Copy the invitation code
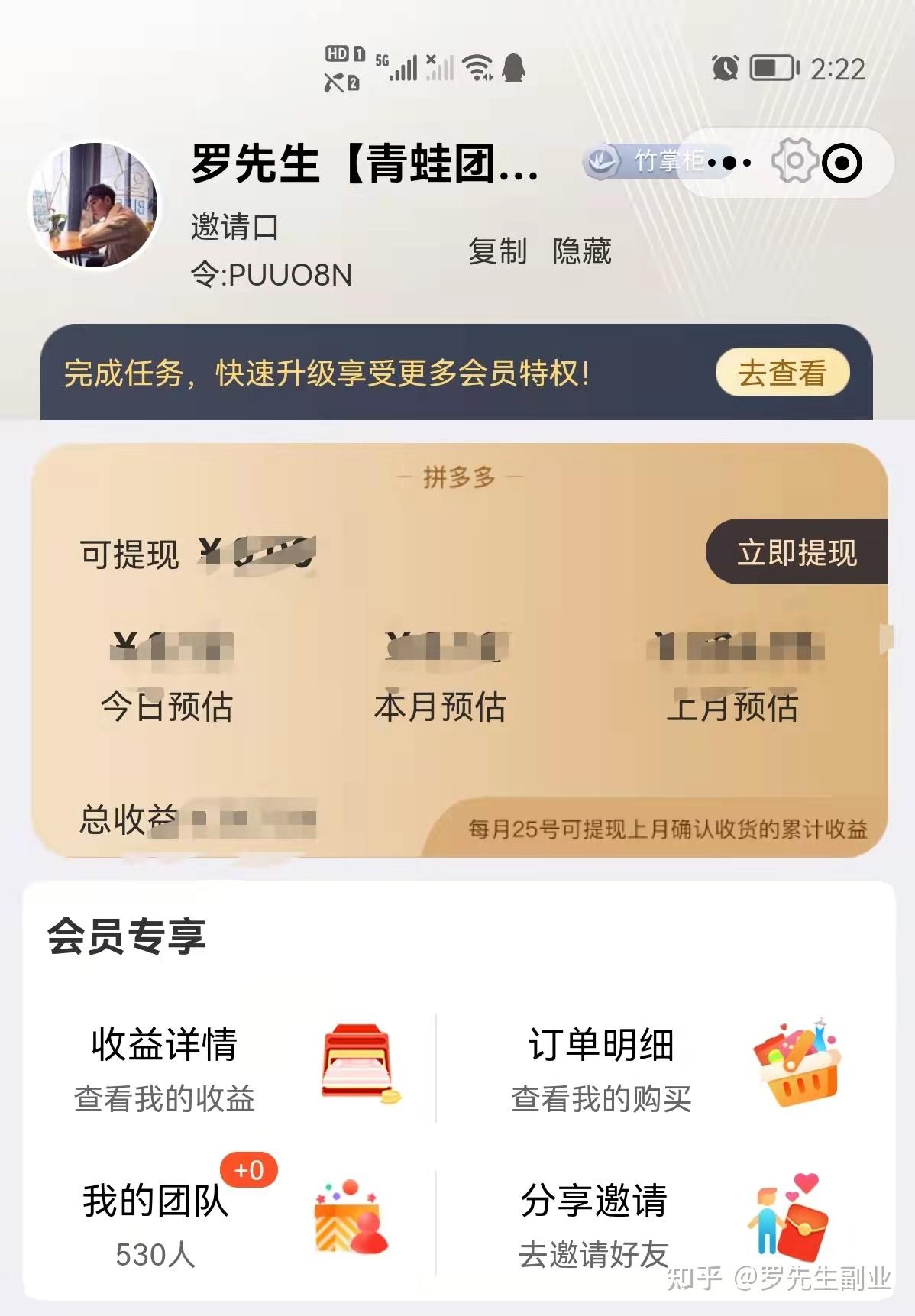 point(497,251)
